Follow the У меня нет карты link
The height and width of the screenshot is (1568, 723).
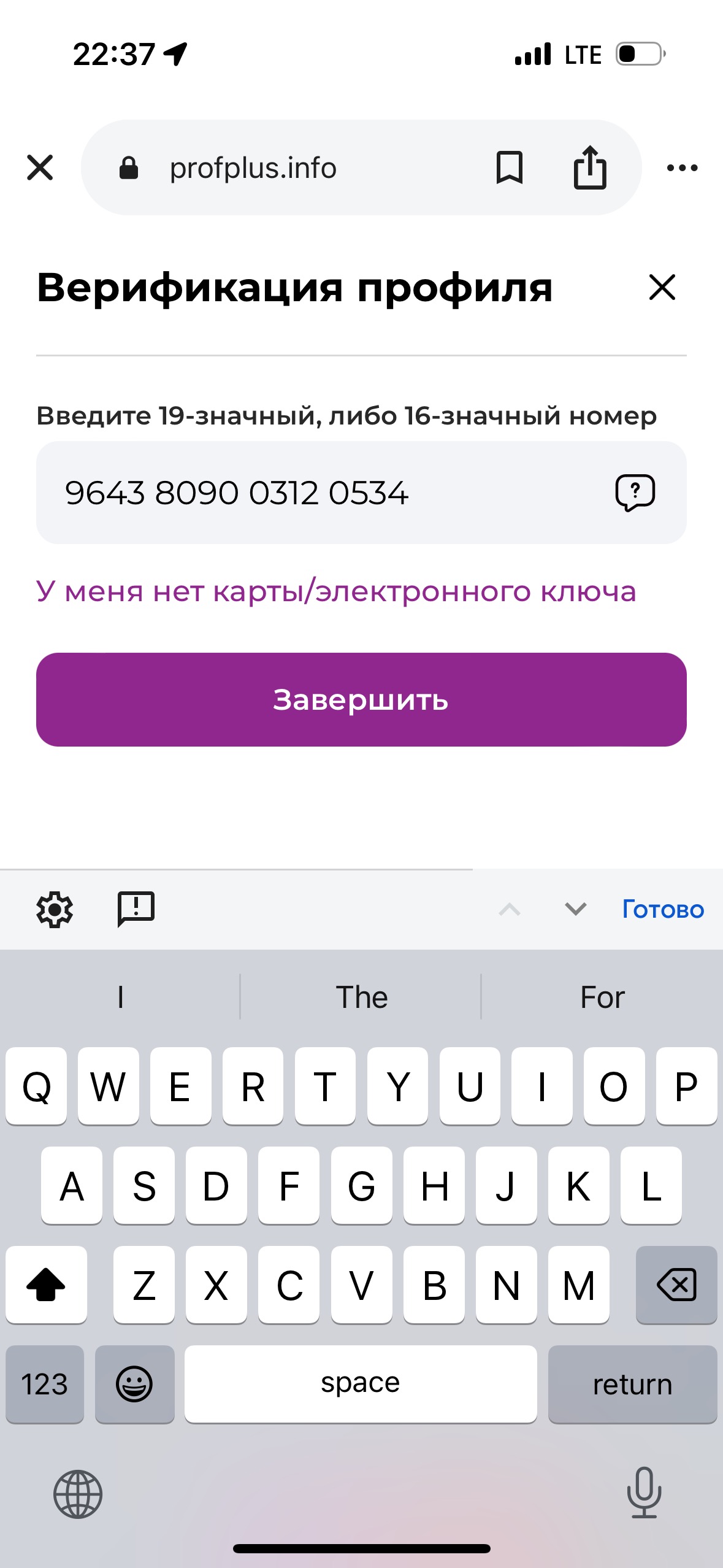[336, 591]
